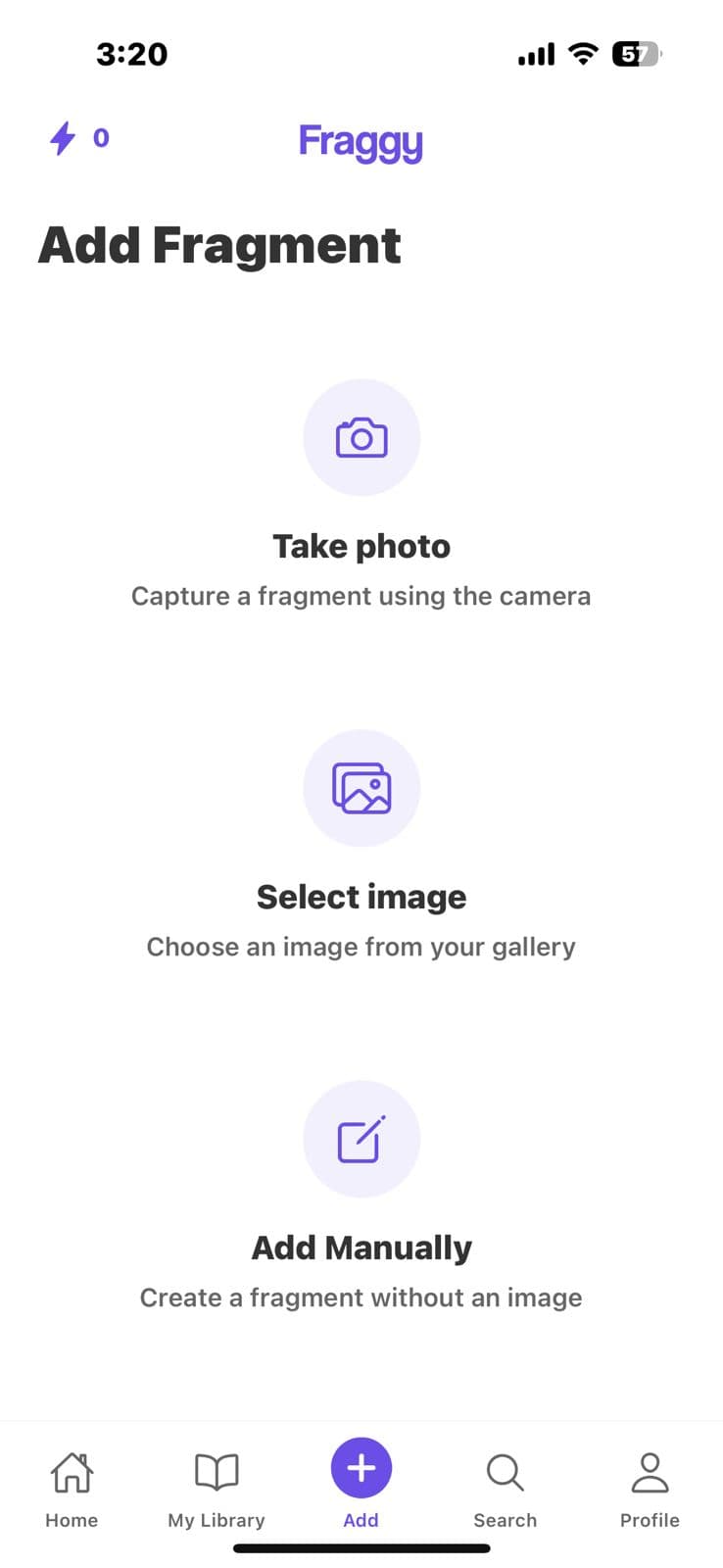Open Search using the magnifier icon

coord(504,1470)
